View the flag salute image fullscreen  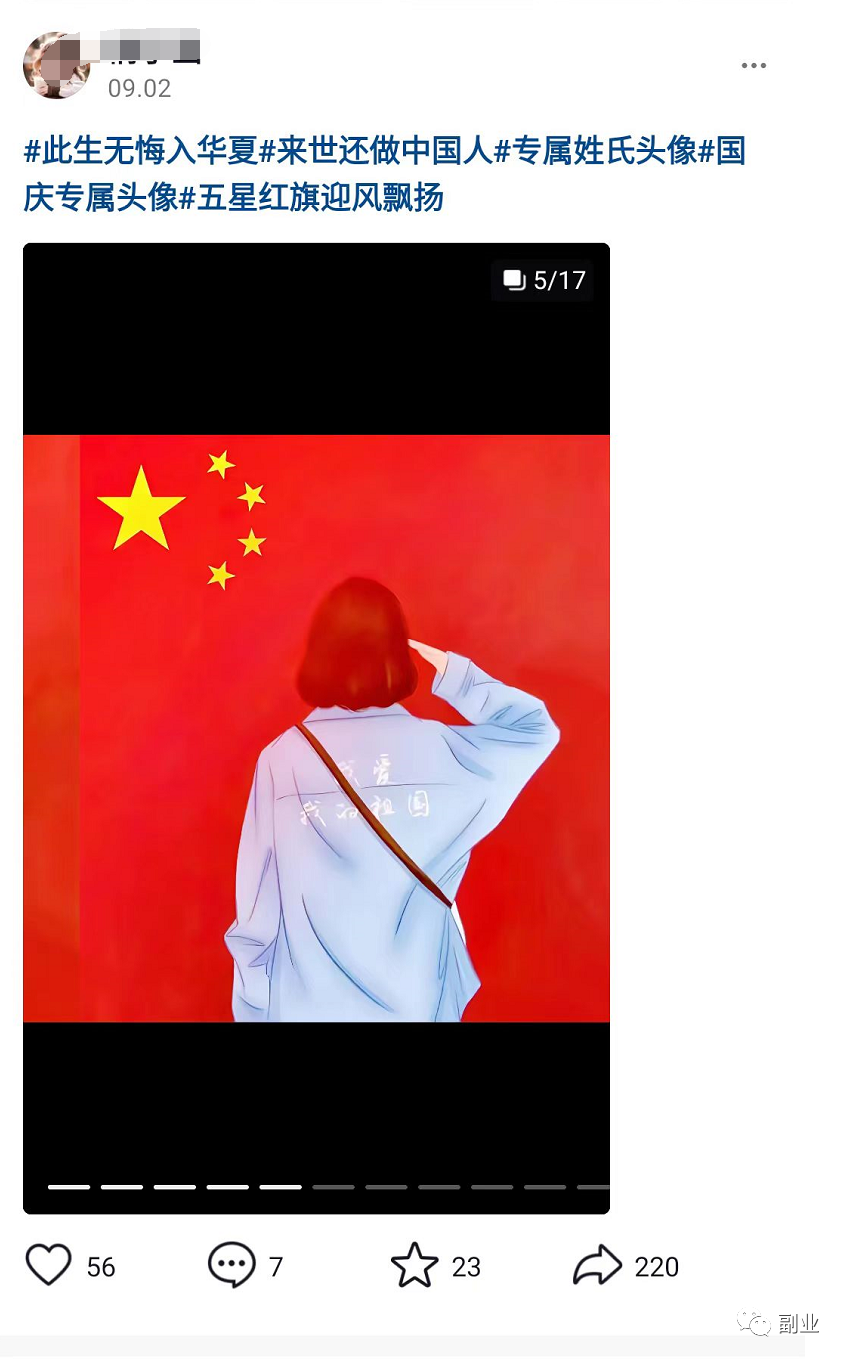tap(316, 728)
